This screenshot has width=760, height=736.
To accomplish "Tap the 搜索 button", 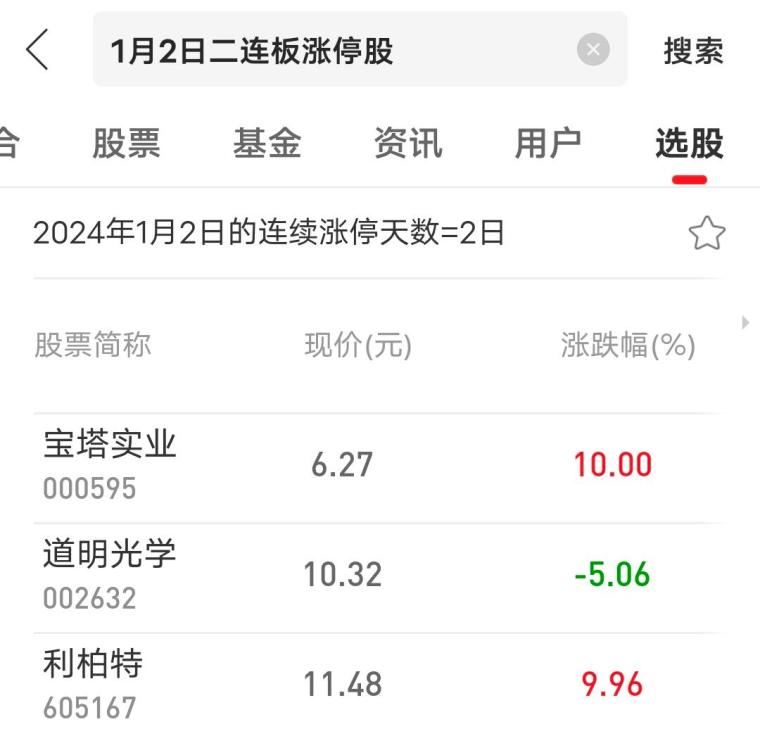I will (693, 51).
